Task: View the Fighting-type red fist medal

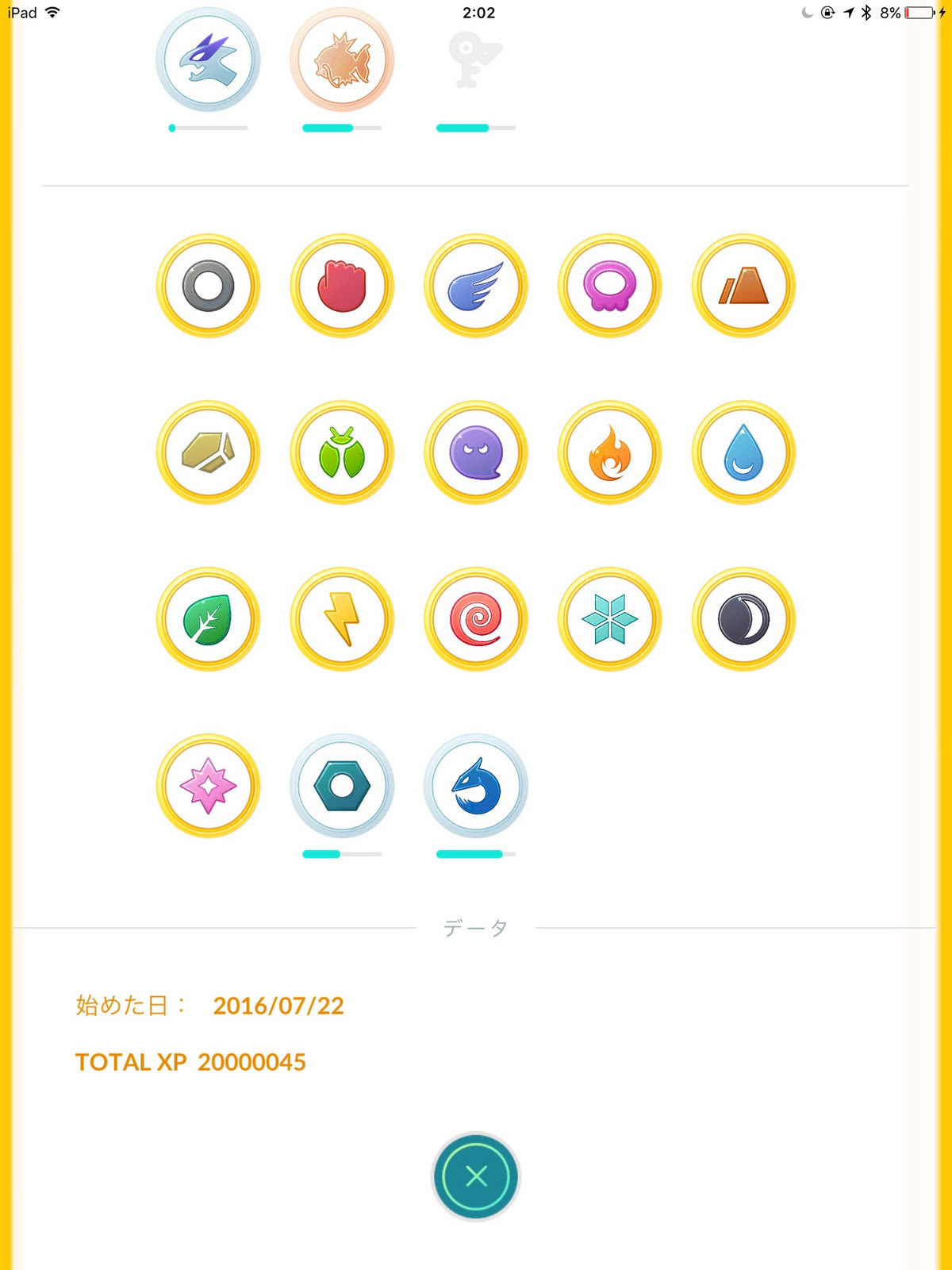Action: tap(342, 286)
